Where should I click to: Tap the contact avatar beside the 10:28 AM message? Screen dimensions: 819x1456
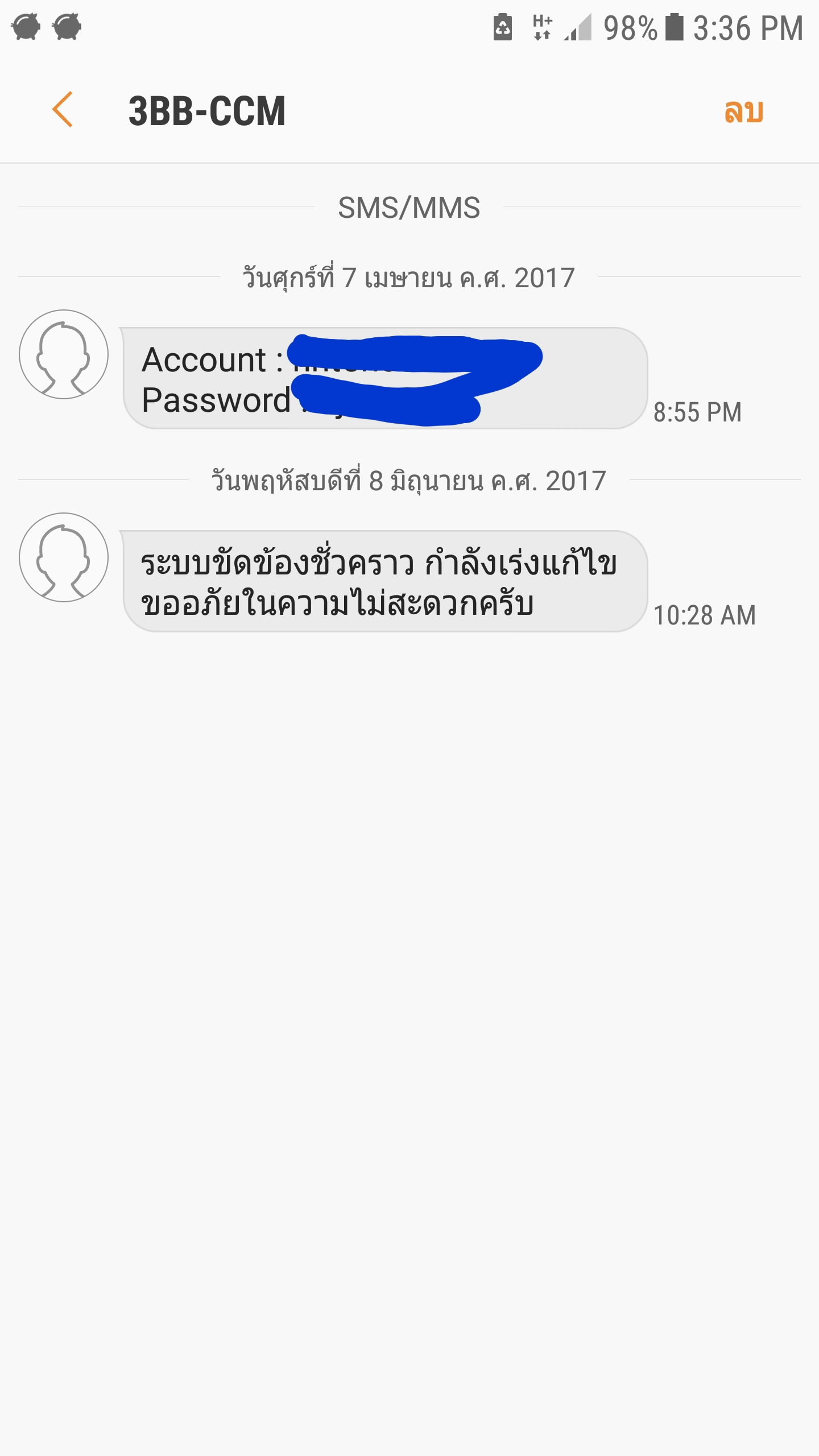click(64, 557)
